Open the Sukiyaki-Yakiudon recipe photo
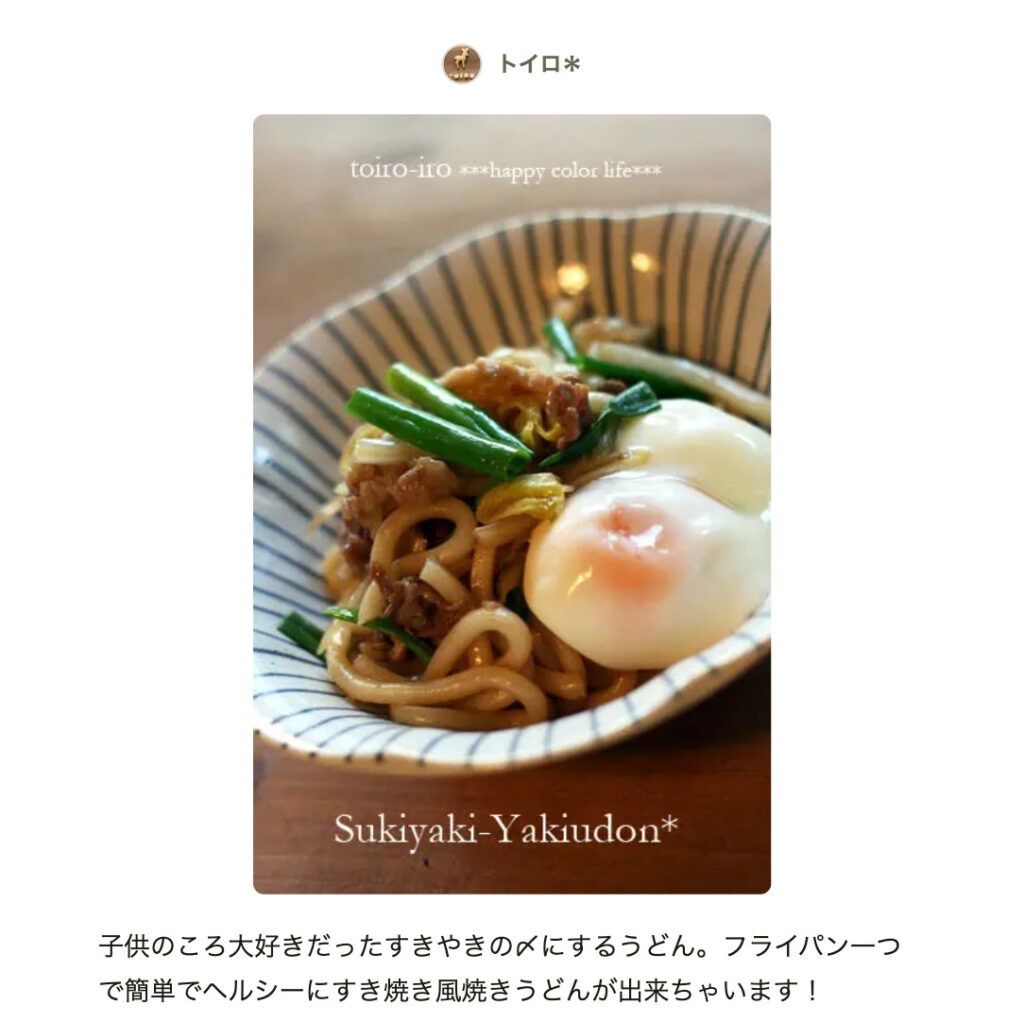This screenshot has width=1024, height=1022. pos(511,503)
